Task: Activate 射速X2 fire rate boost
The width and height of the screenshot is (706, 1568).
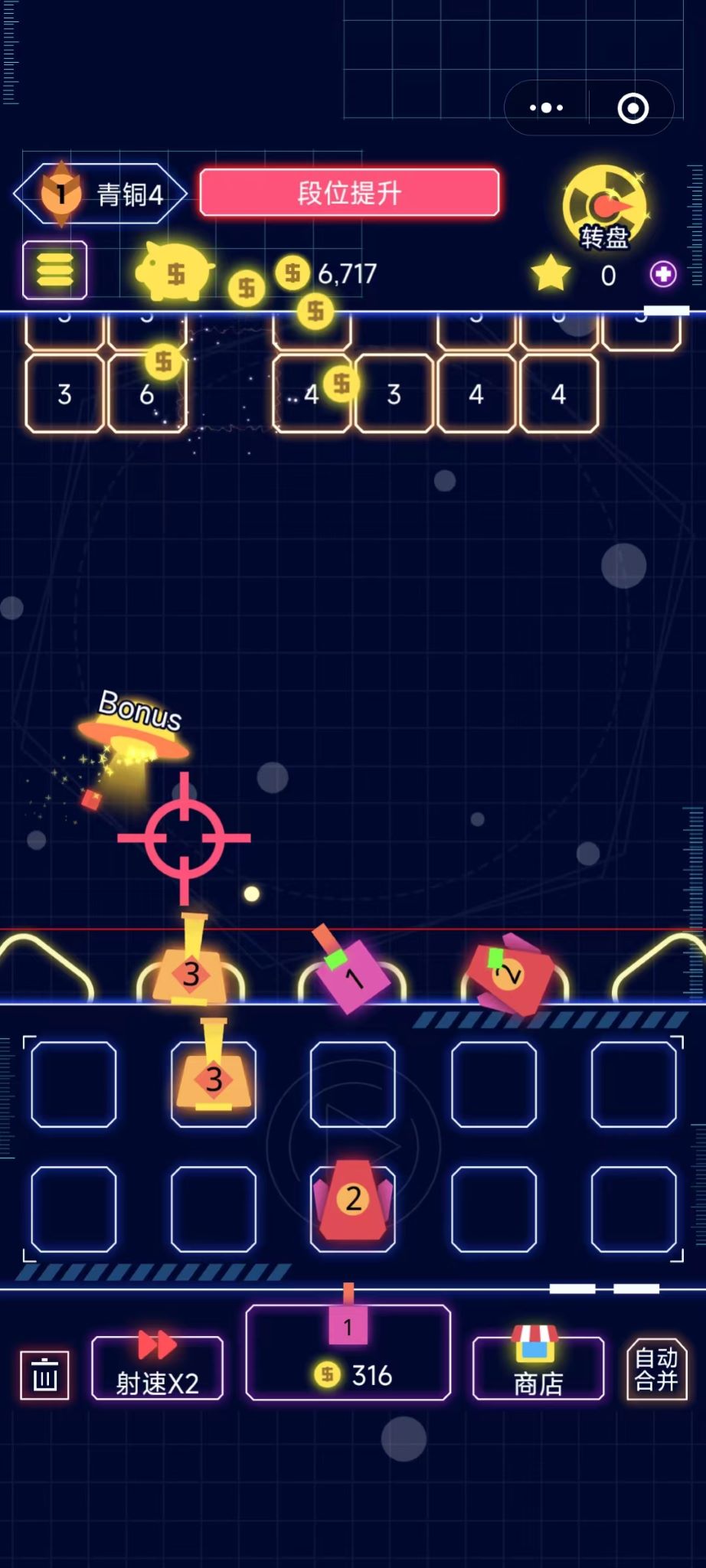Action: (x=157, y=1368)
